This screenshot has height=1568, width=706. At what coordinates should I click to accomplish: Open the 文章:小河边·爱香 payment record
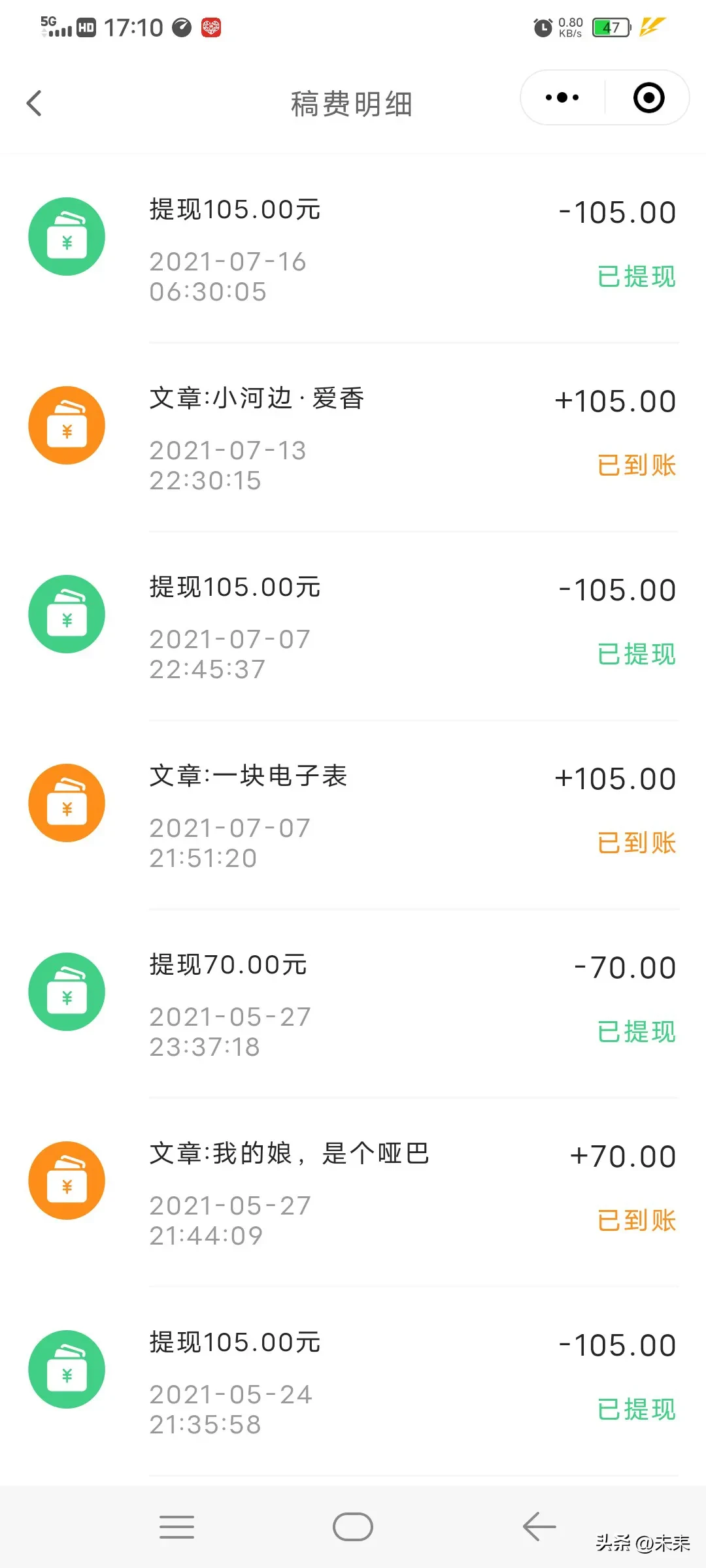coord(353,437)
